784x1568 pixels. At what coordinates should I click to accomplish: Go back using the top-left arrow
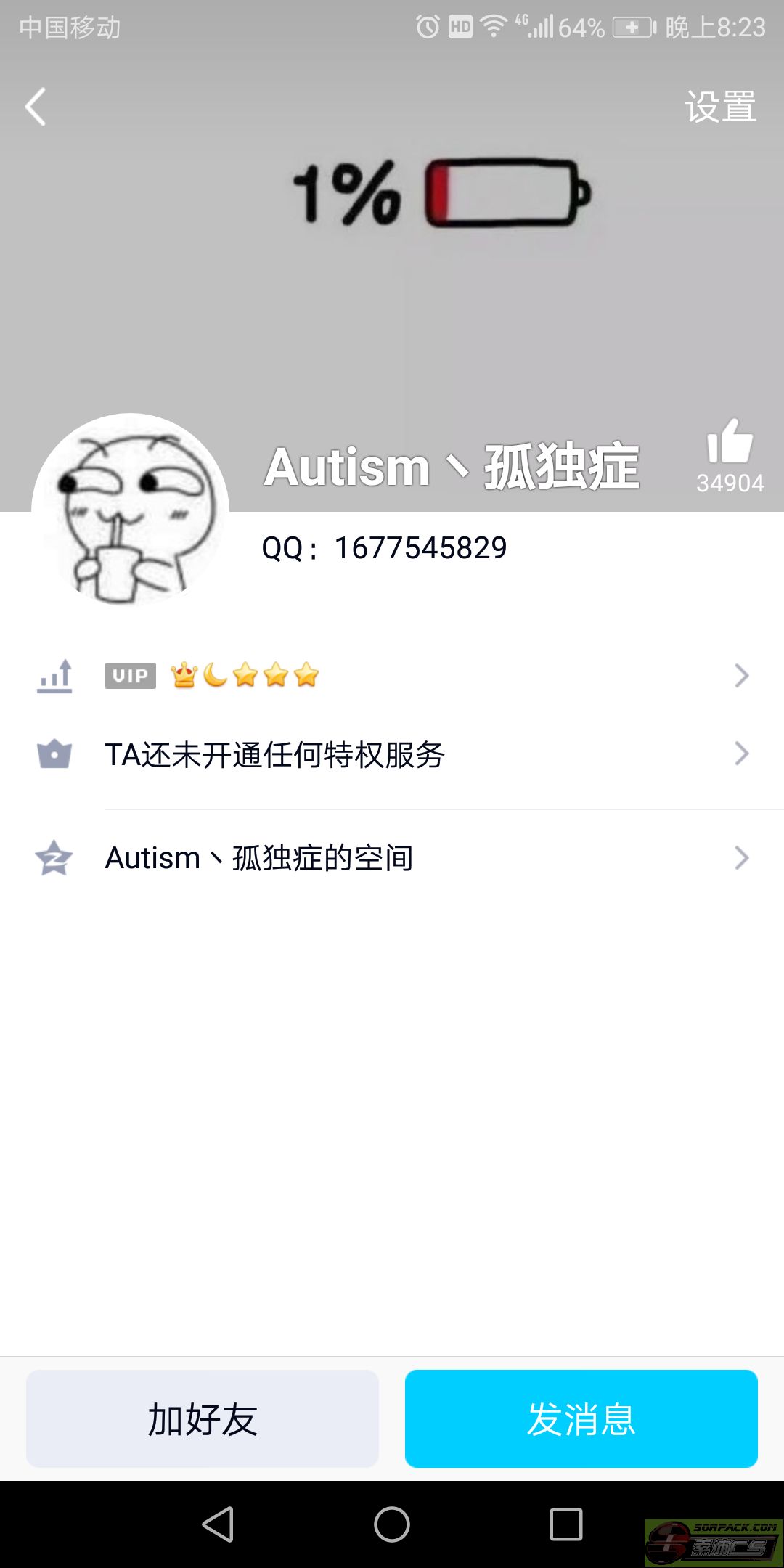(36, 107)
